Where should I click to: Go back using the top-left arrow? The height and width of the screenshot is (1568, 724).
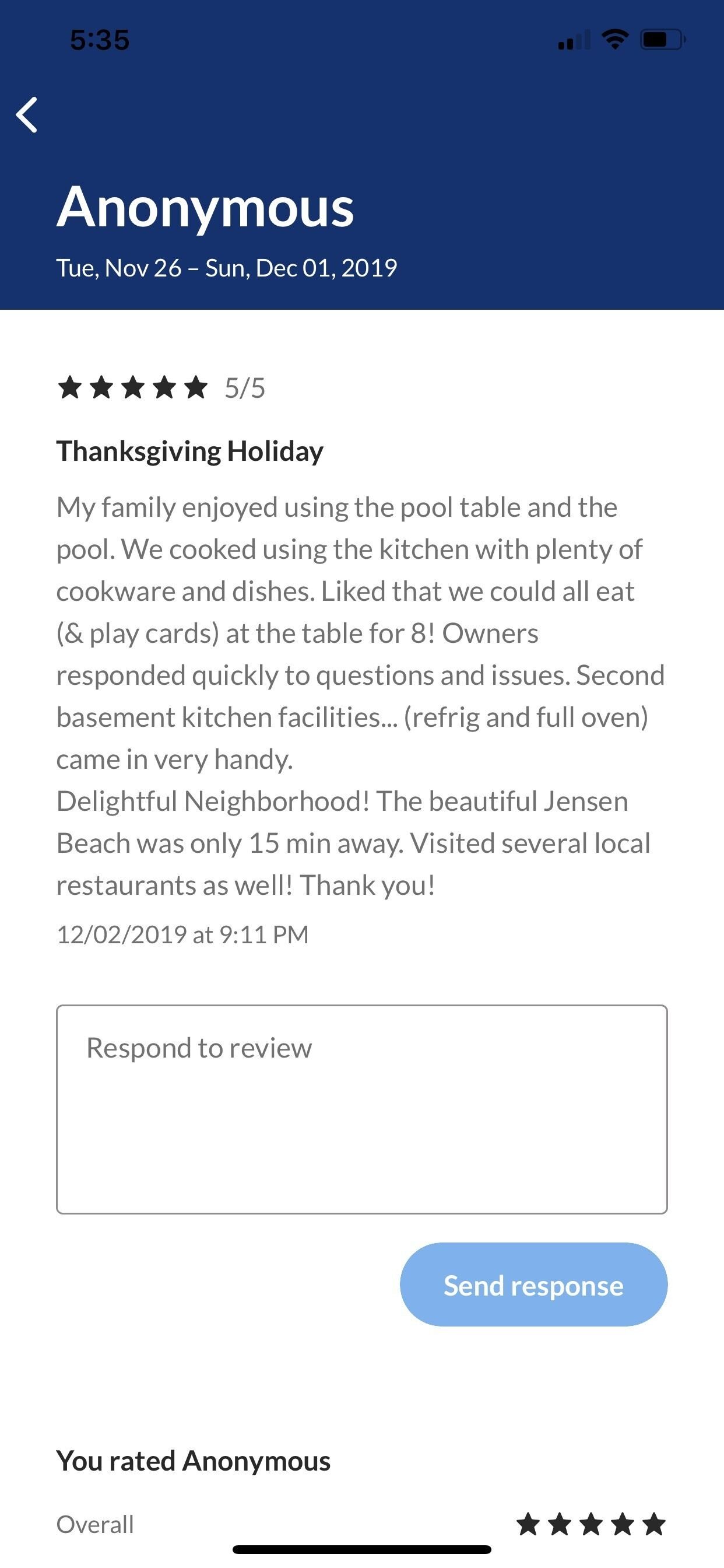click(x=27, y=114)
